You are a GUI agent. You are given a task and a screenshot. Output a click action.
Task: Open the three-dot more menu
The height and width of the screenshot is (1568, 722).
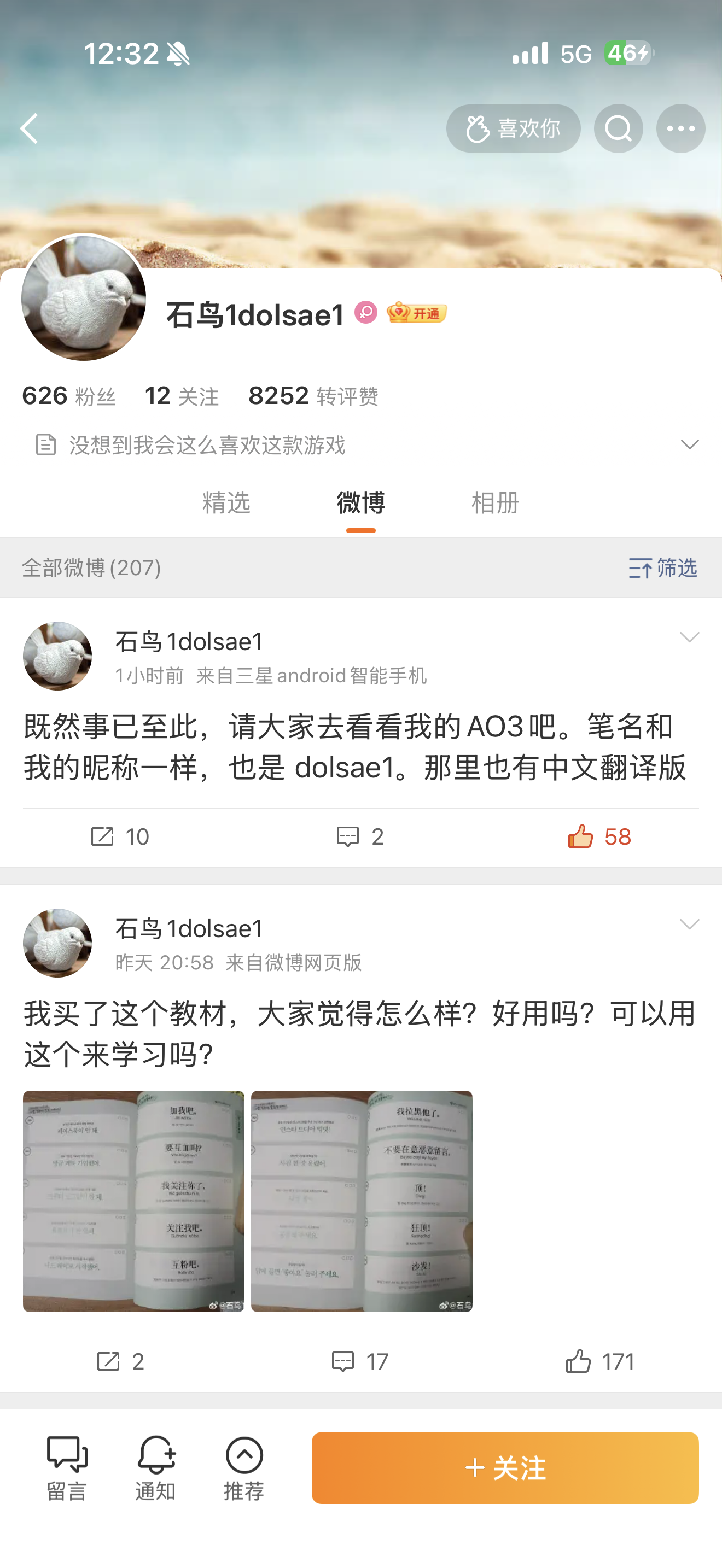[x=680, y=128]
